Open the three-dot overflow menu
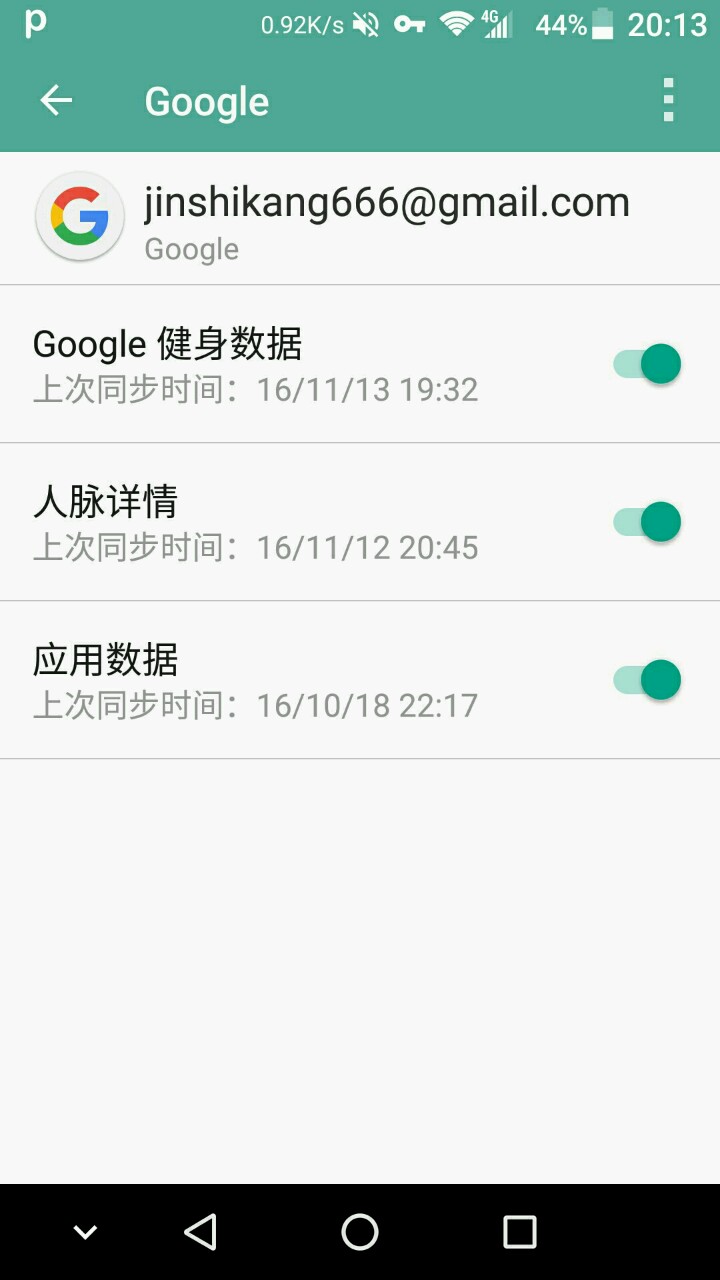The image size is (720, 1280). 668,100
